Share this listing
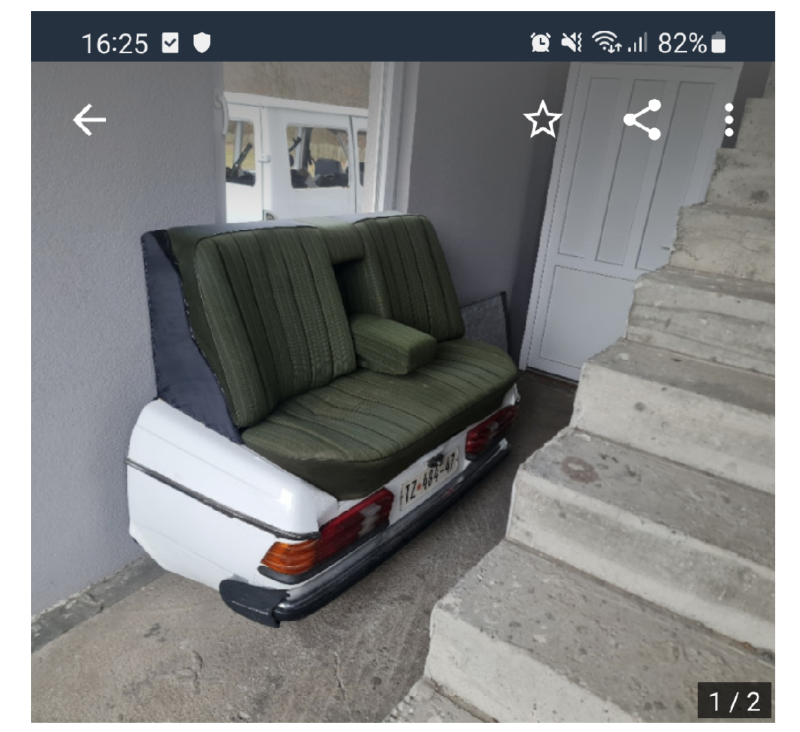 pyautogui.click(x=642, y=120)
